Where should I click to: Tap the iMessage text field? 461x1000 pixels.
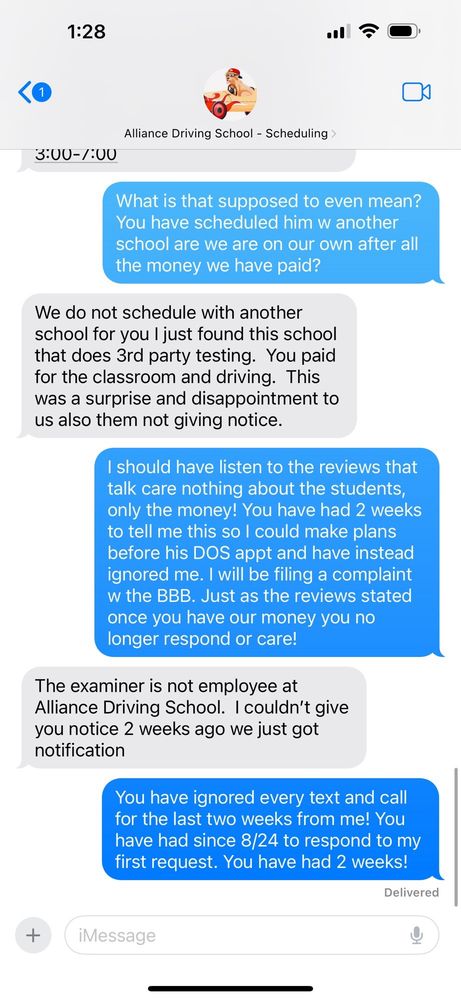coord(252,935)
